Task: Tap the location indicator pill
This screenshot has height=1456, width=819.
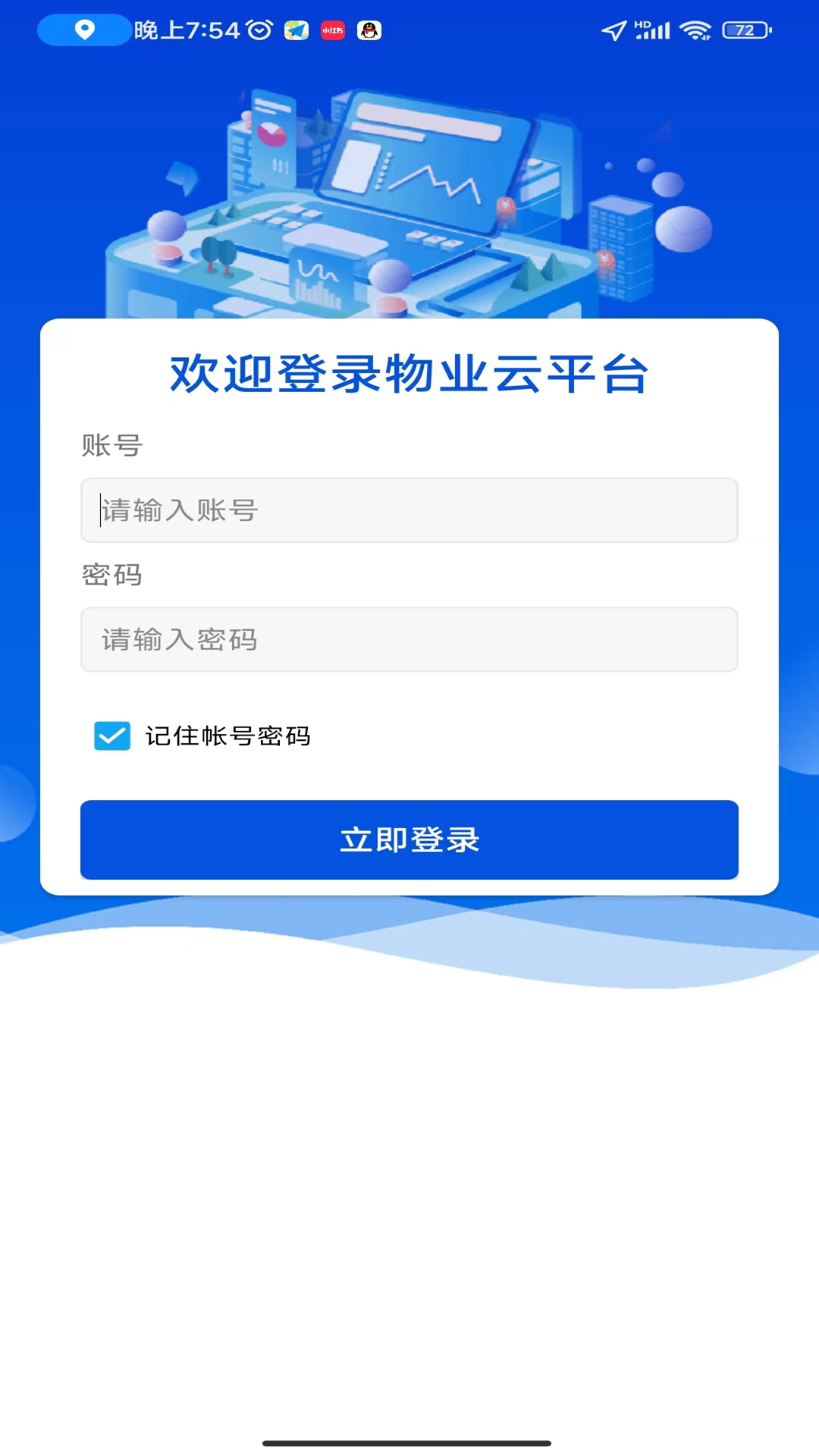Action: click(x=83, y=29)
